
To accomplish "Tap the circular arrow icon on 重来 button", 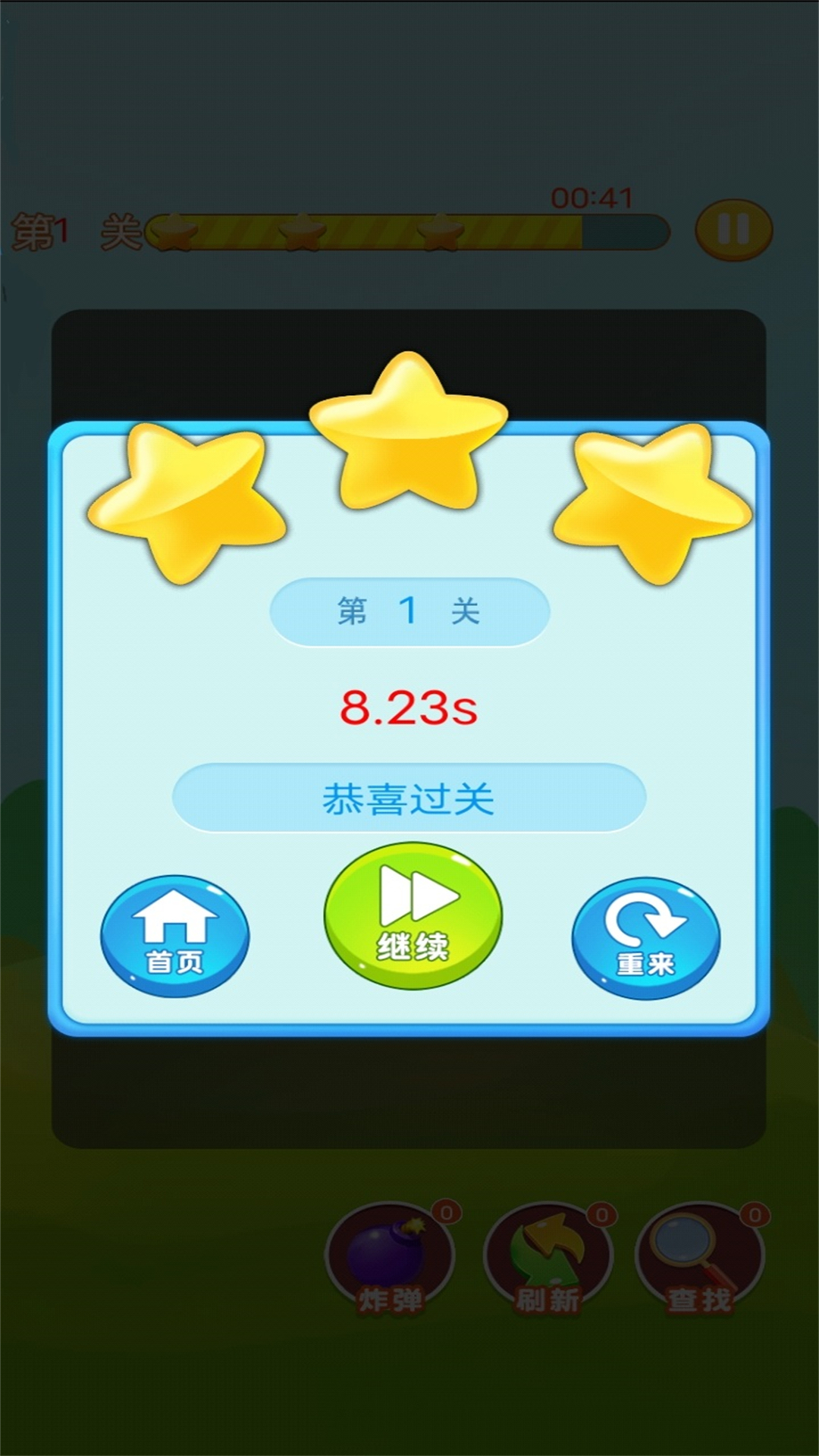I will point(644,918).
